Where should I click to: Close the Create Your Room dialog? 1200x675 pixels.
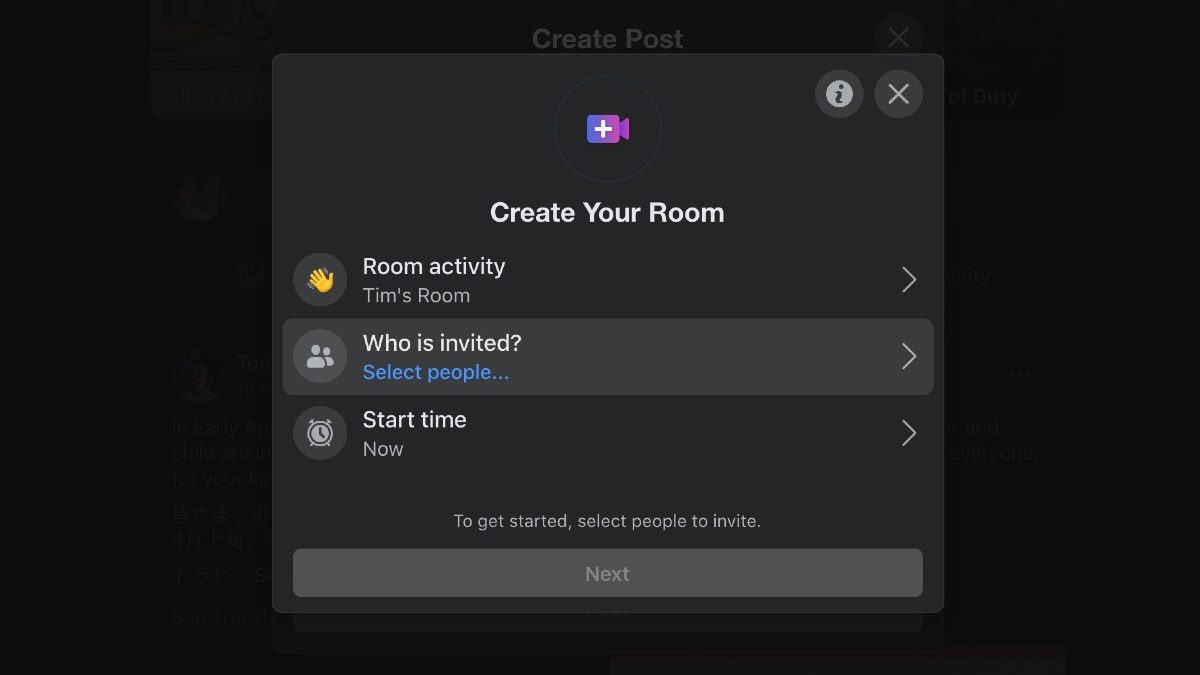click(898, 94)
